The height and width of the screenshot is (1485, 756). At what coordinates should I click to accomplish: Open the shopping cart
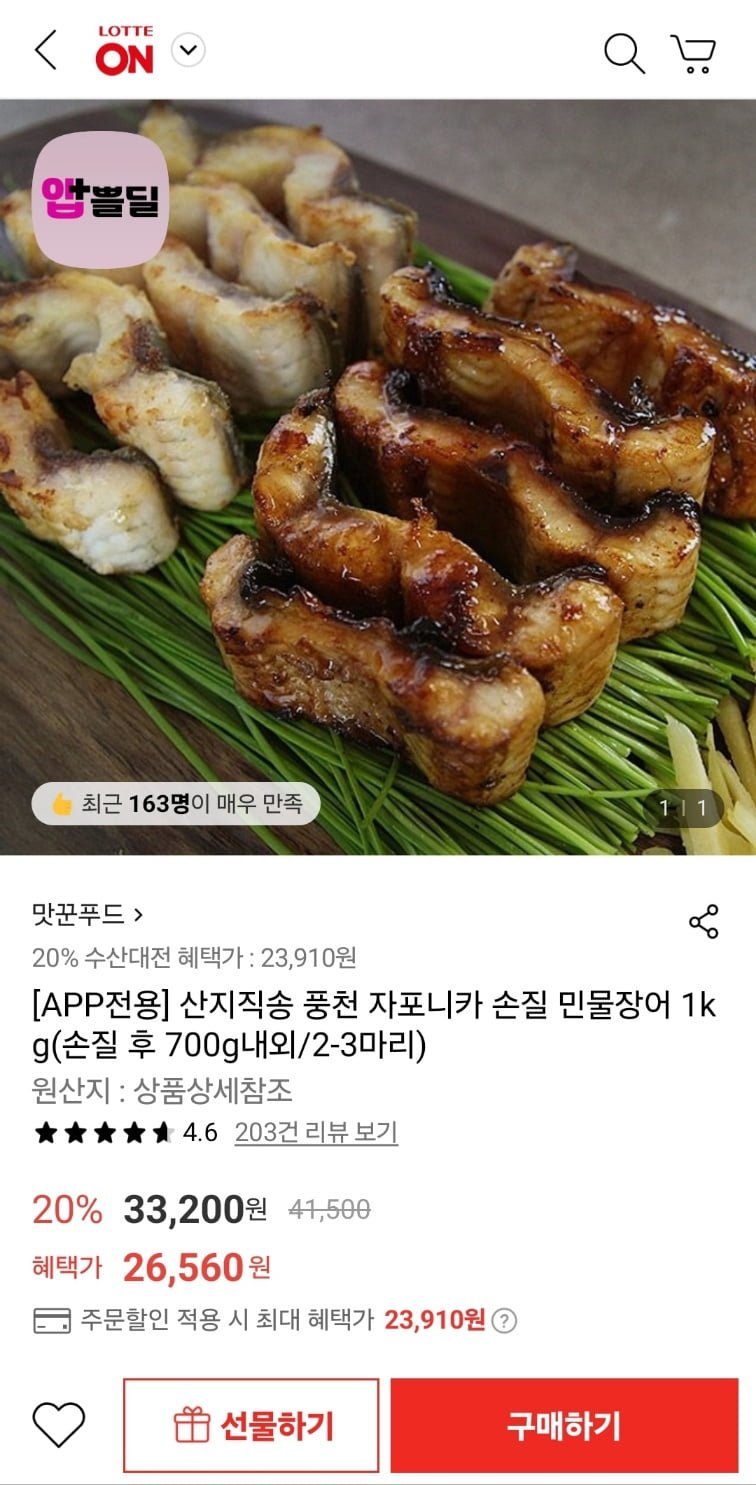(692, 52)
